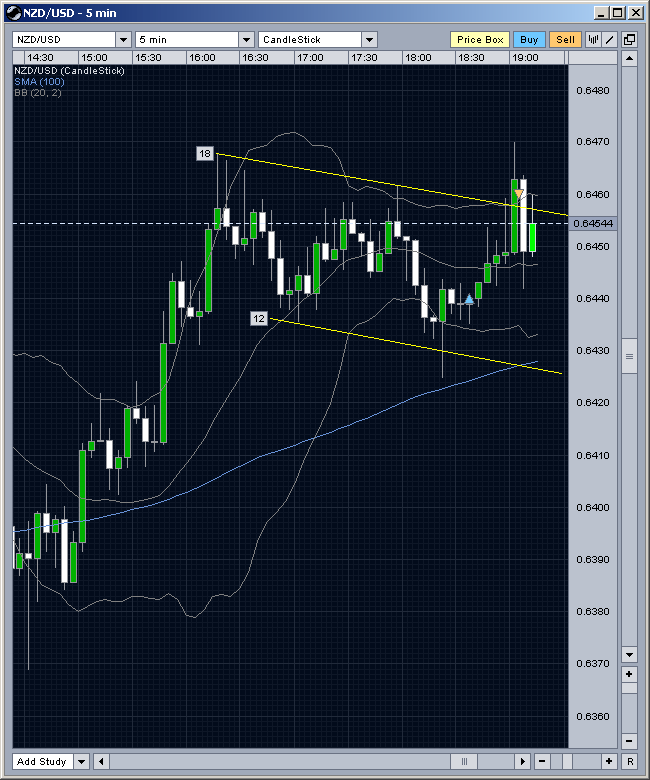This screenshot has width=650, height=780.
Task: Click the Price Box button
Action: 480,40
